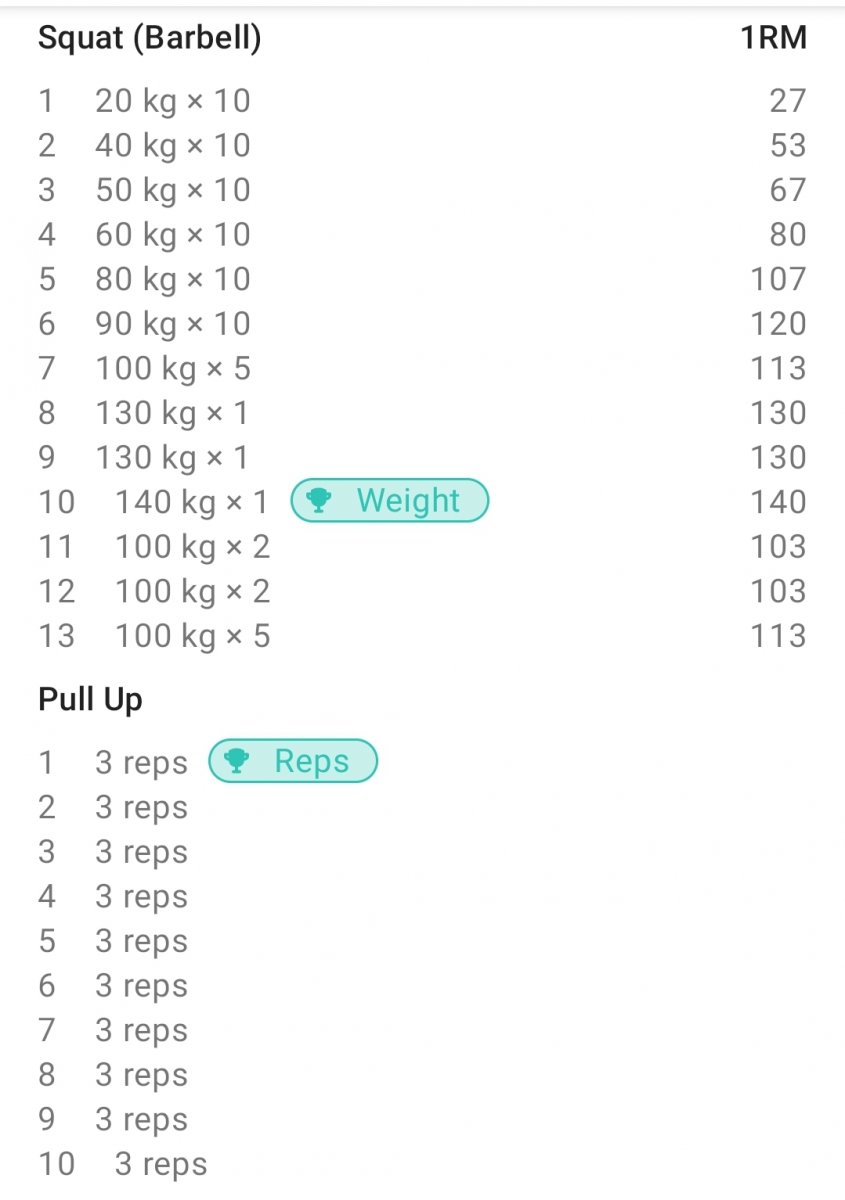Click the trophy icon on the Weight badge
The height and width of the screenshot is (1200, 845).
coord(318,500)
